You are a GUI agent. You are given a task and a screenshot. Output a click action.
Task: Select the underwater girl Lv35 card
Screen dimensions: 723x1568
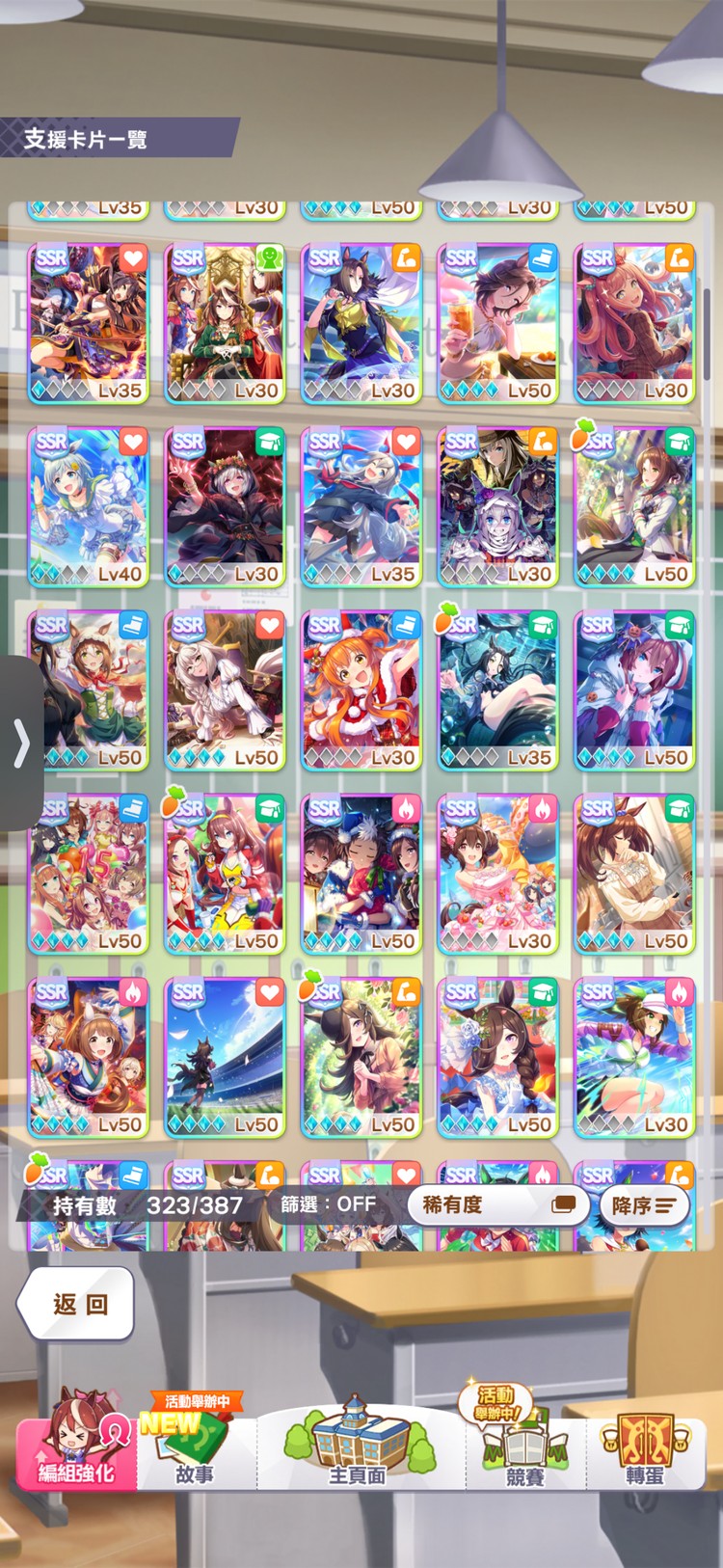497,689
